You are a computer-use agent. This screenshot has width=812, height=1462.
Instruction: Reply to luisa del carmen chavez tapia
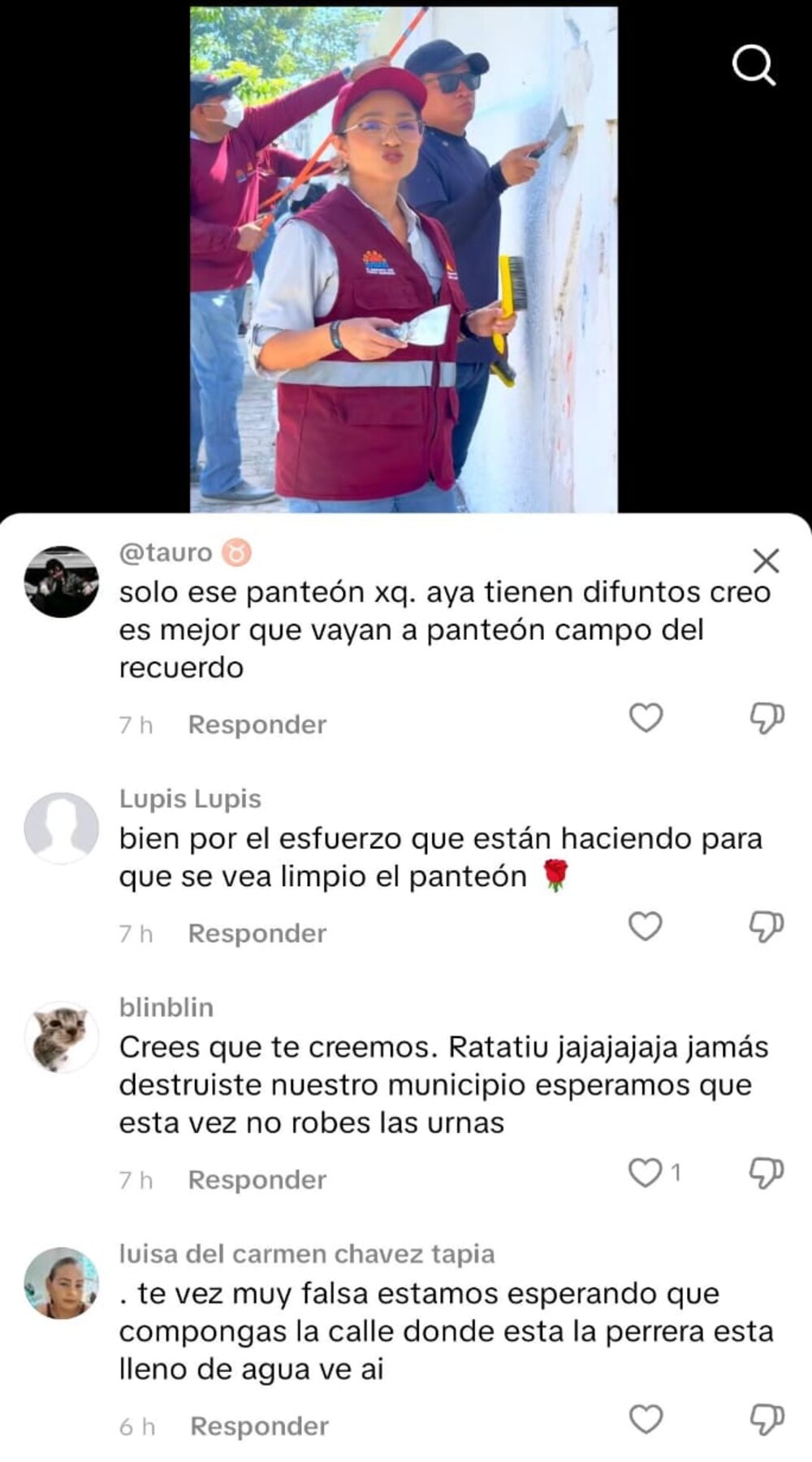259,1426
